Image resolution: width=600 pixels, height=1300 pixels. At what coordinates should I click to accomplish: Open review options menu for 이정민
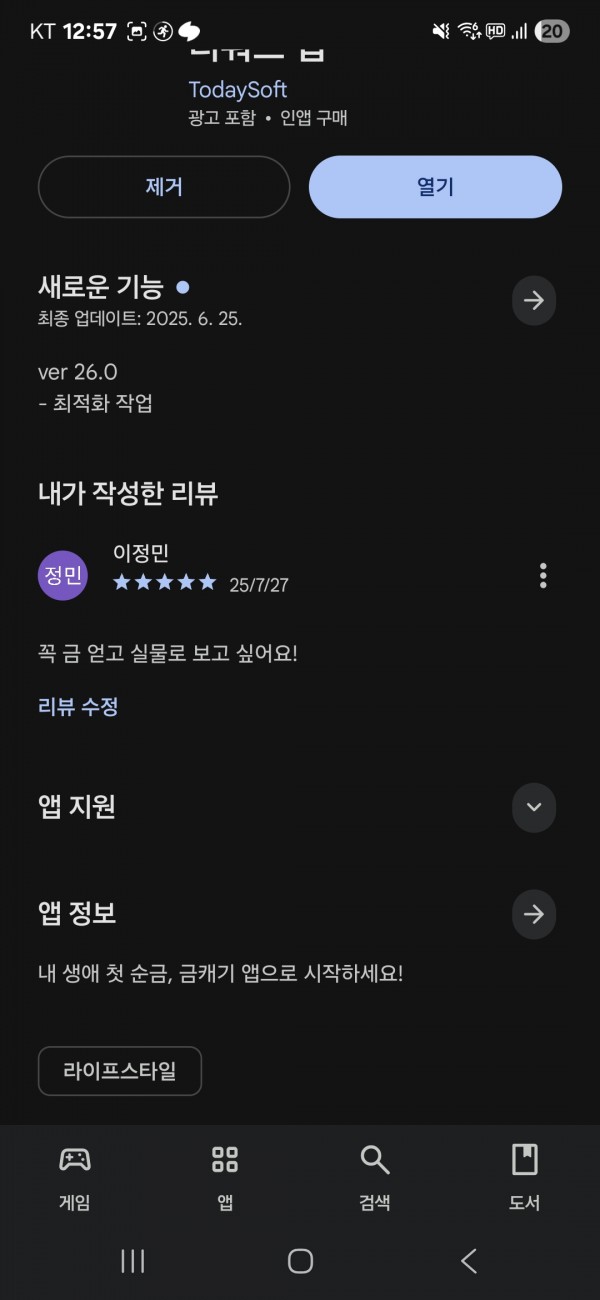click(543, 575)
